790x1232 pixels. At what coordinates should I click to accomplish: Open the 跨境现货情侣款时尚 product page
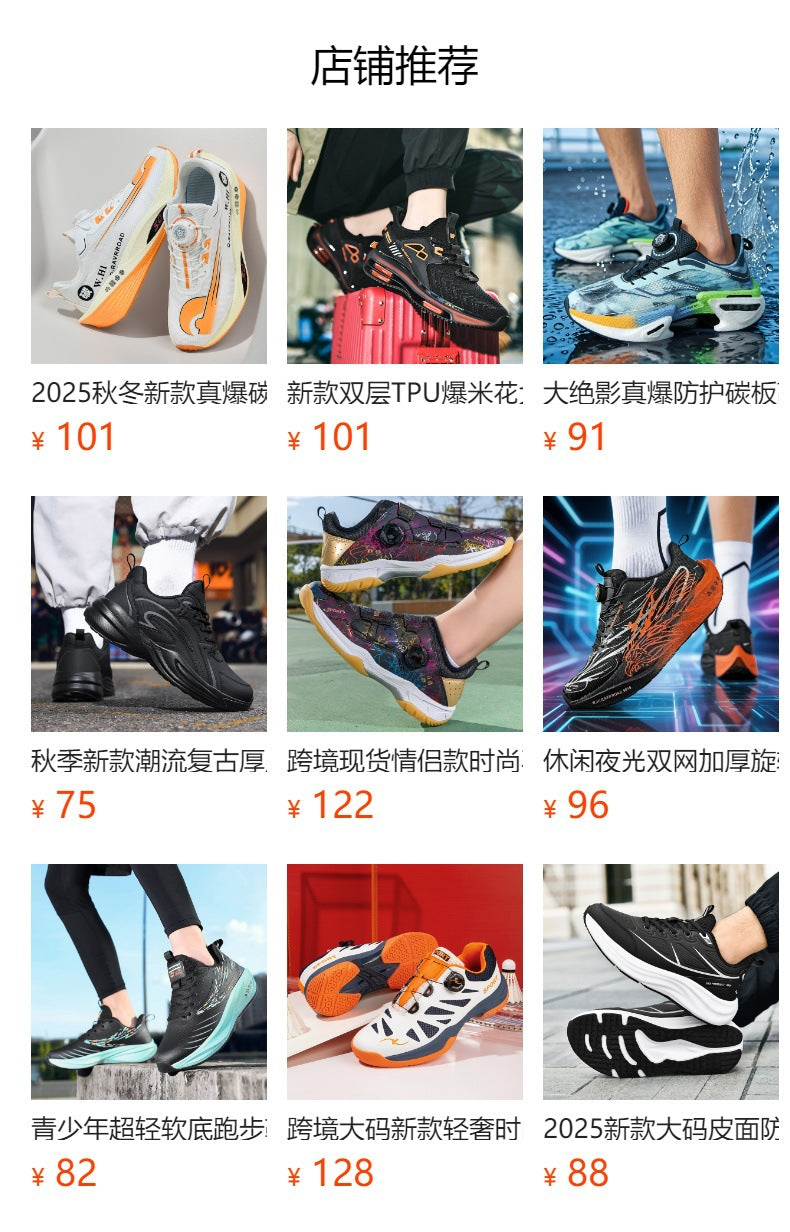404,760
